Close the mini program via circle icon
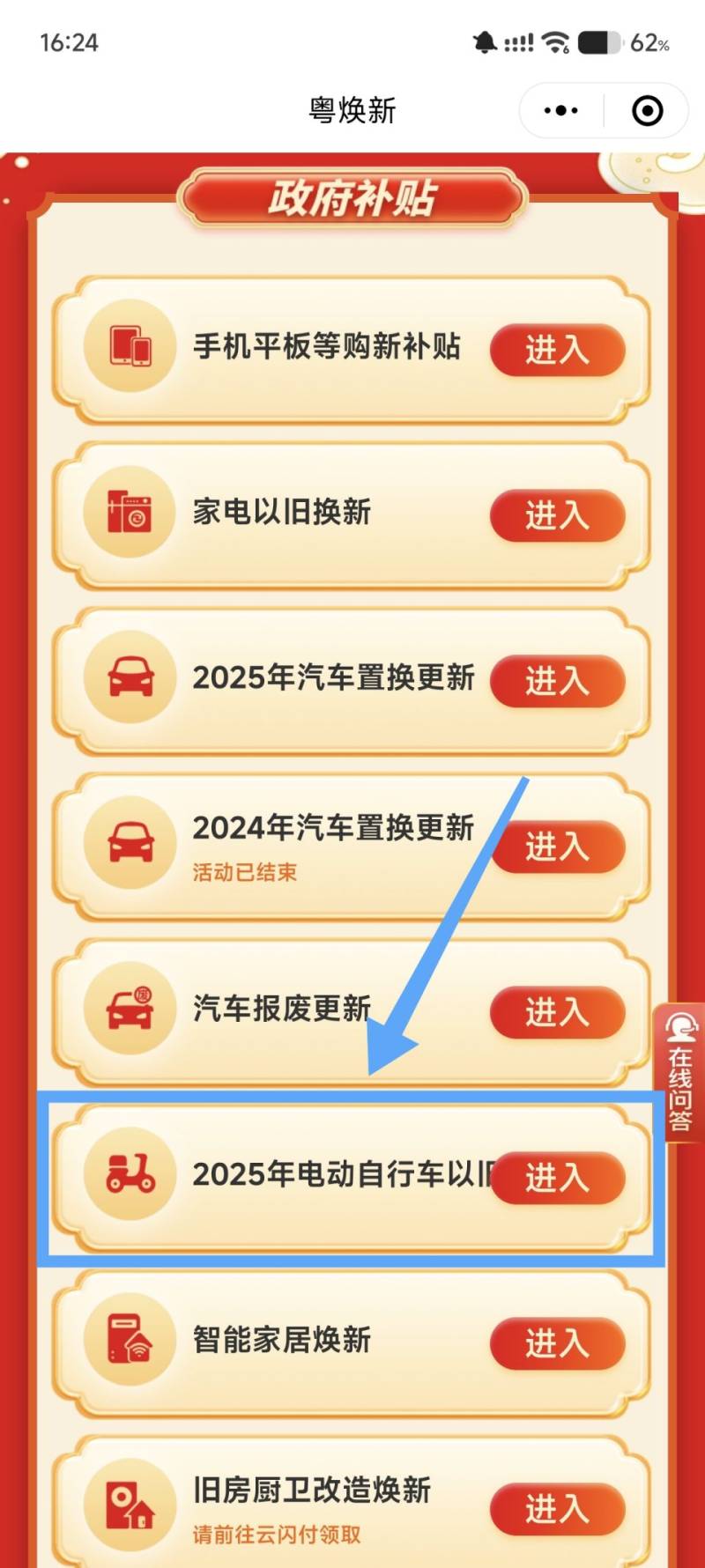The height and width of the screenshot is (1568, 705). (x=648, y=111)
